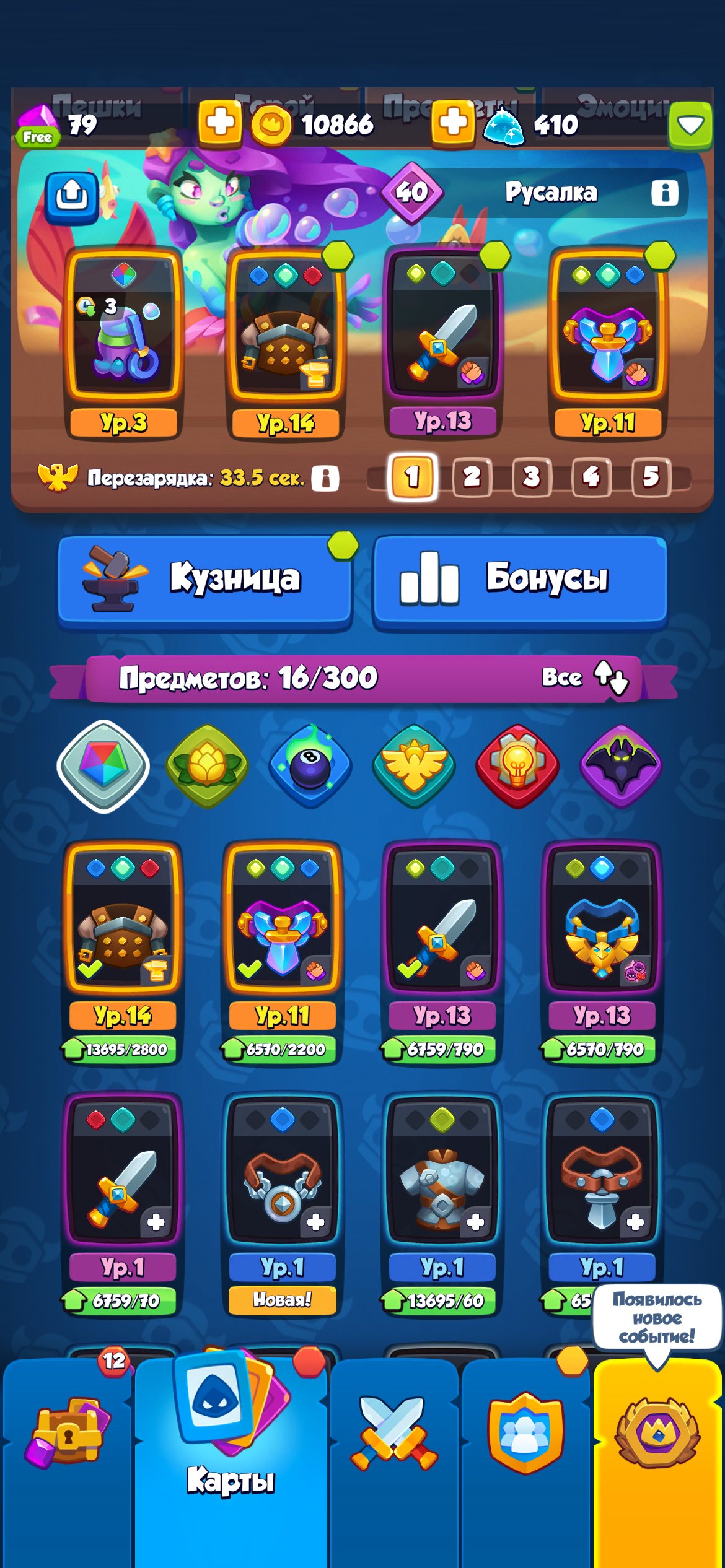Filter items by the purple bat category
This screenshot has height=1568, width=725.
pyautogui.click(x=621, y=766)
